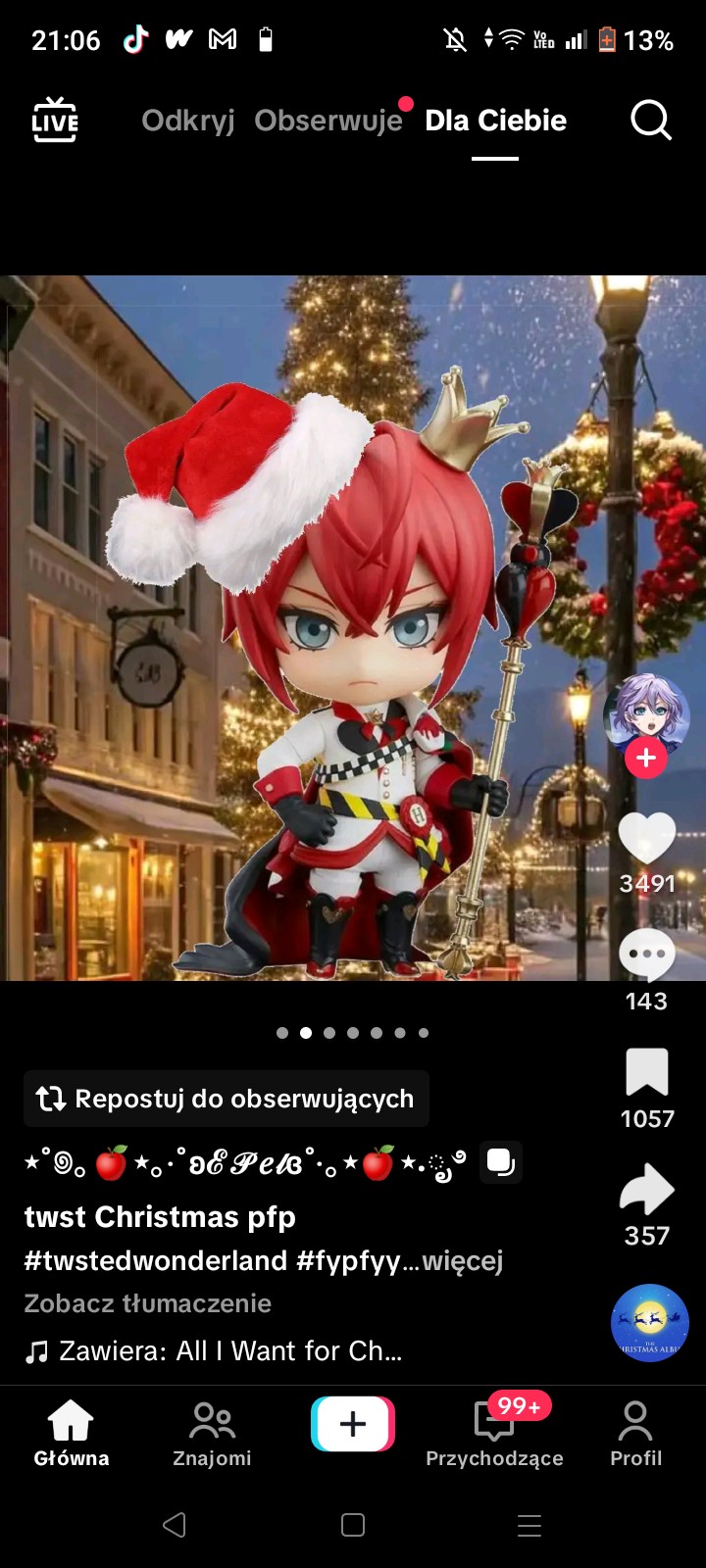This screenshot has height=1568, width=706.
Task: Share this post via the arrow icon
Action: point(647,1190)
